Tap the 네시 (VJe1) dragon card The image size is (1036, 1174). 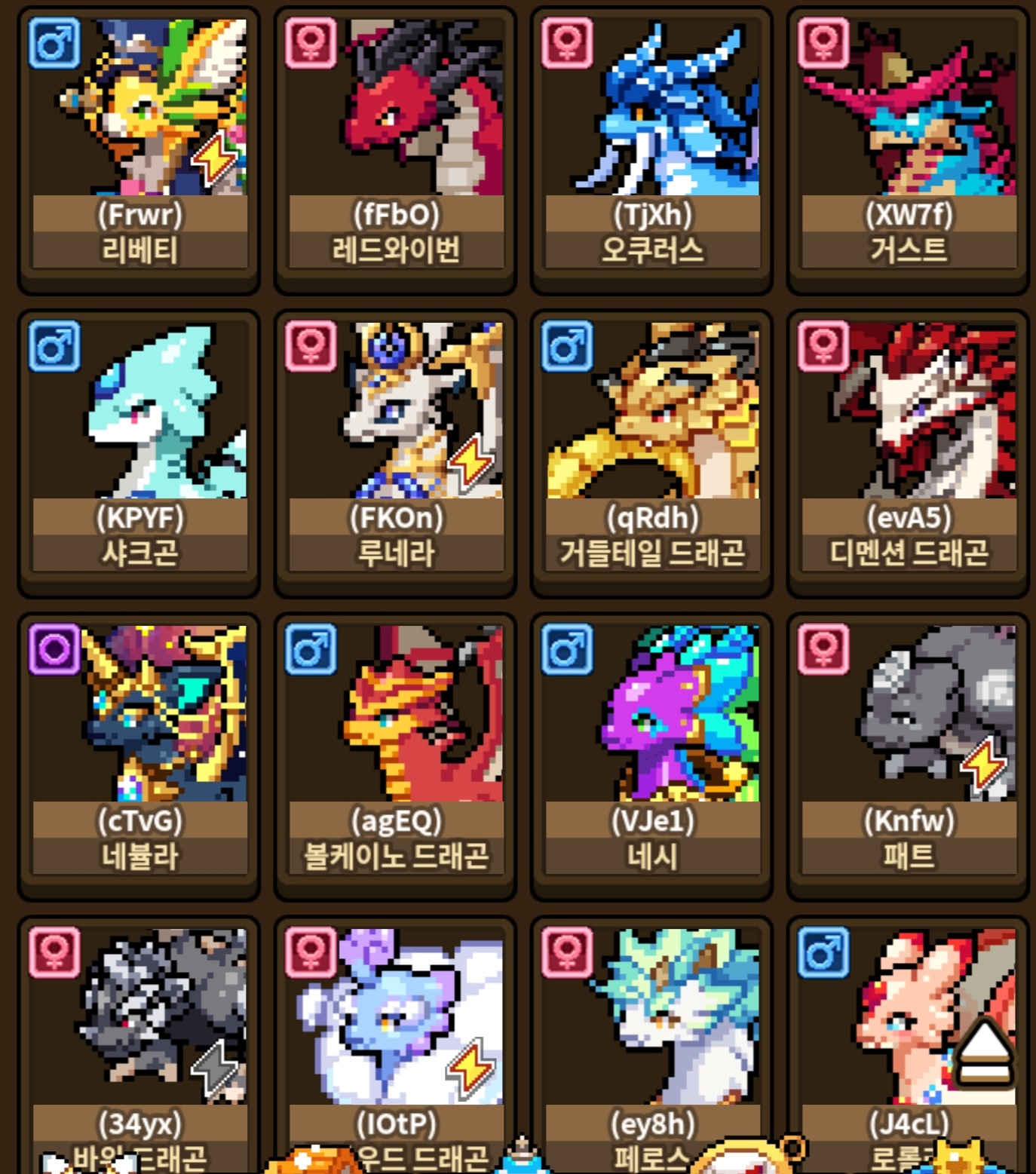point(652,750)
